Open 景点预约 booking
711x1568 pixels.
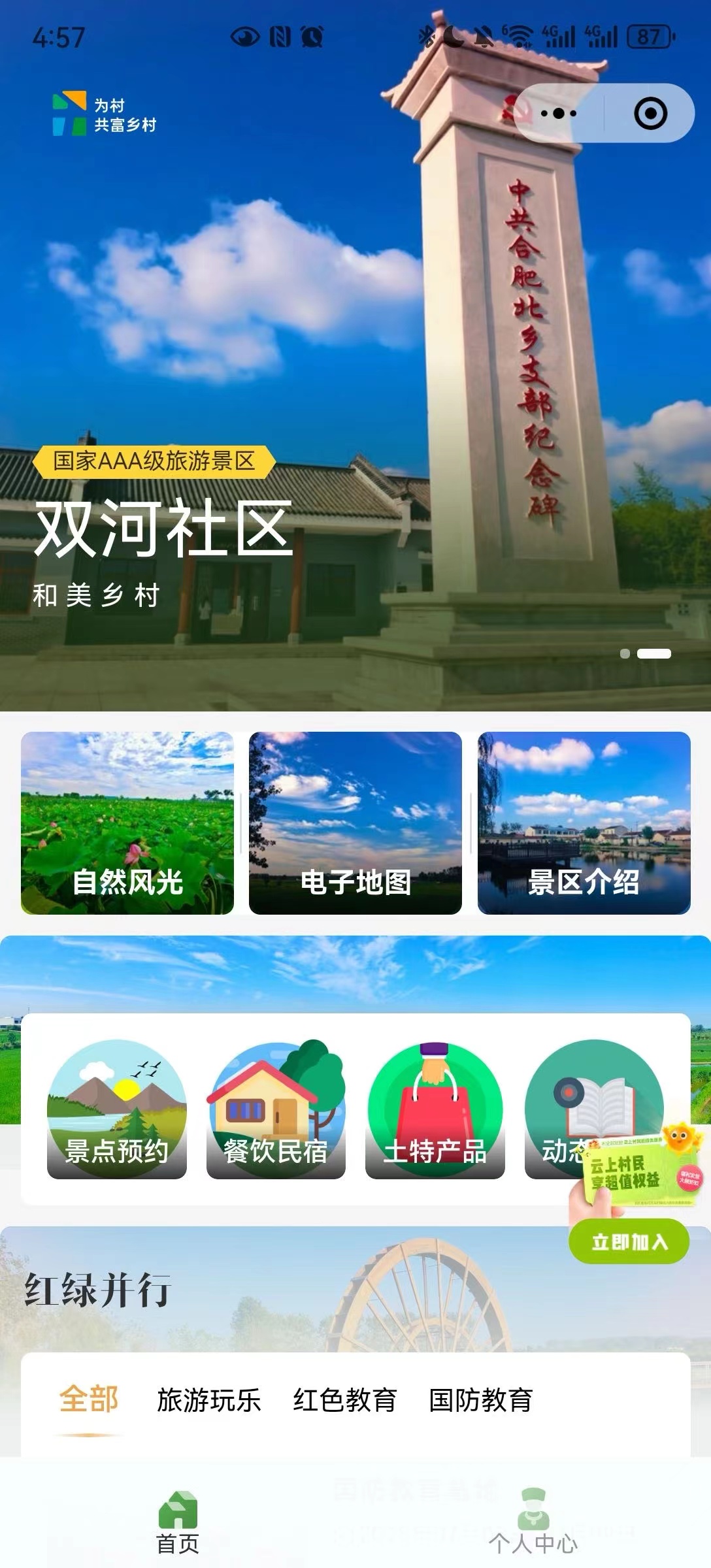pos(117,1109)
